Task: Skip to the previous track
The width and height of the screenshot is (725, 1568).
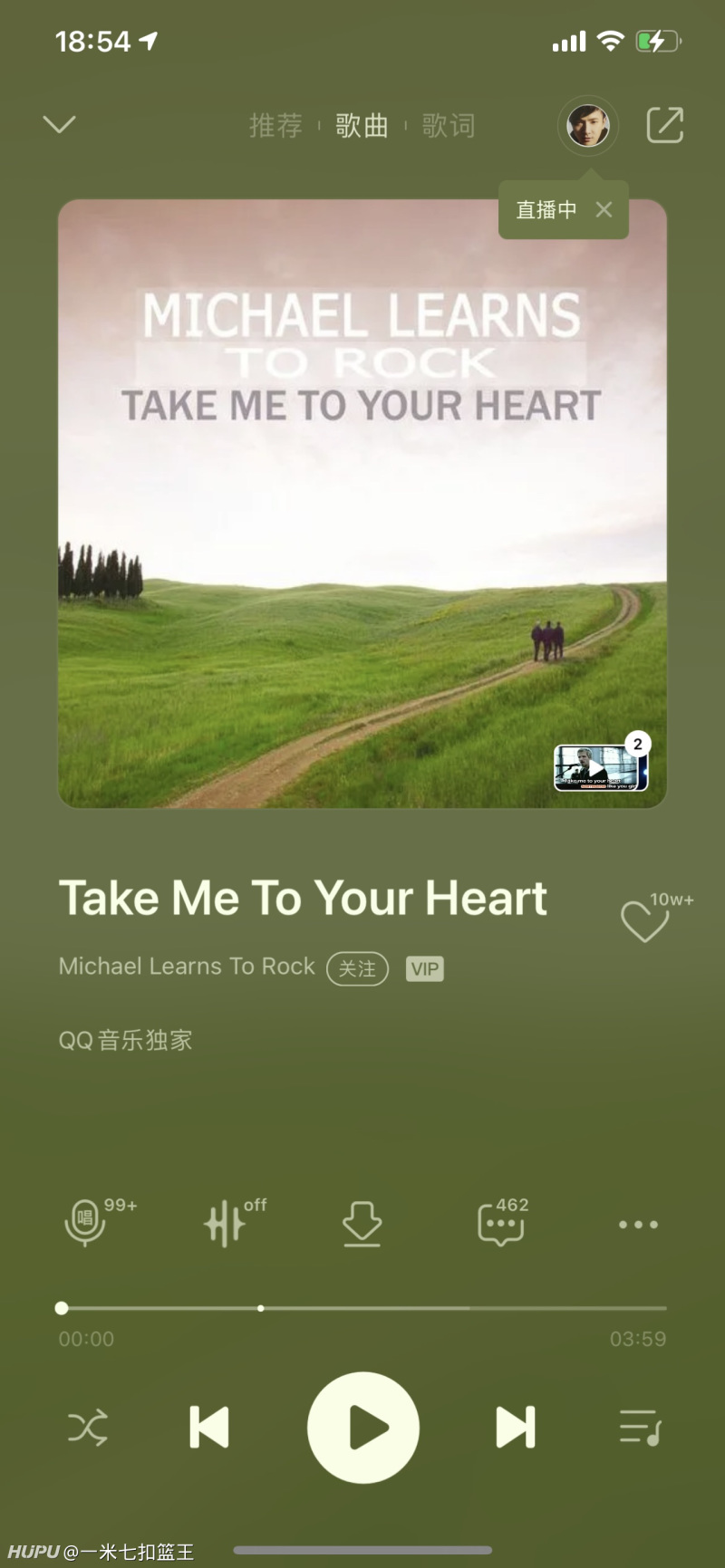Action: click(209, 1427)
